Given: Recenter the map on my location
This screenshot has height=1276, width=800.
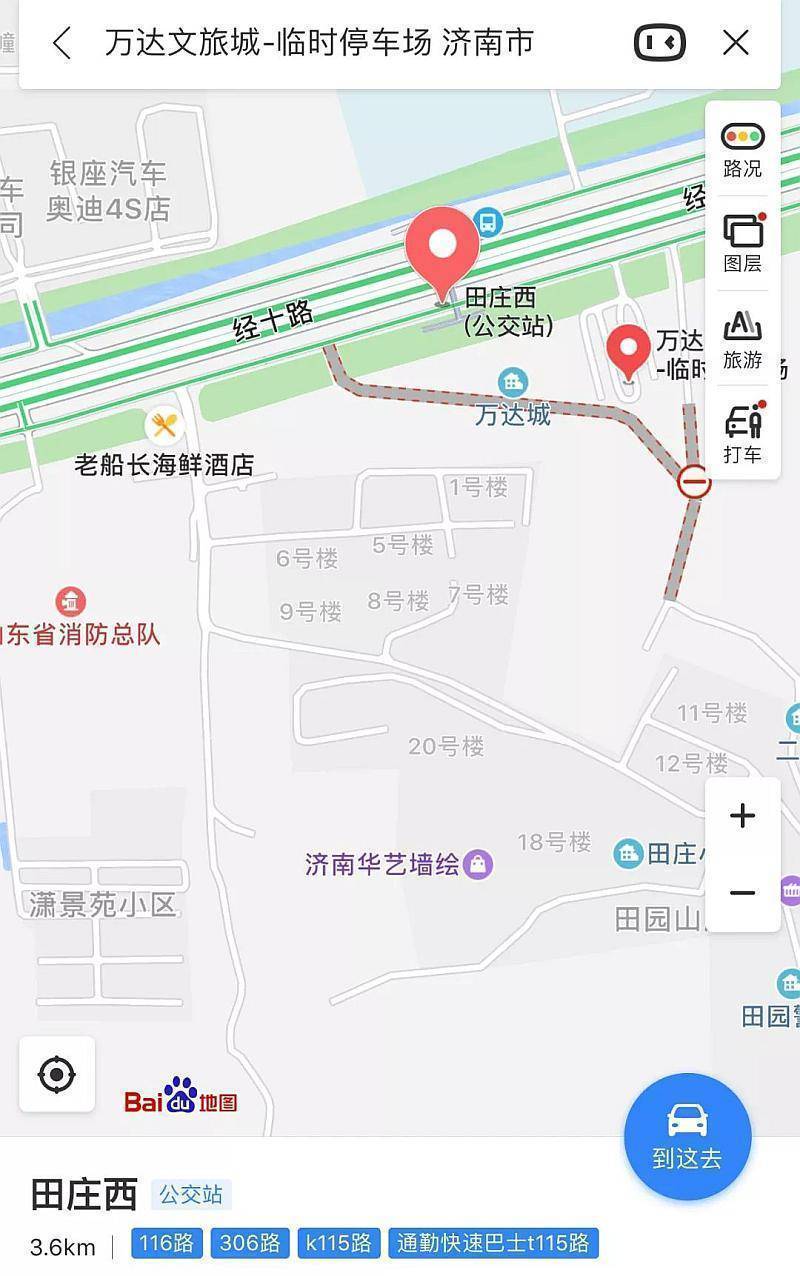Looking at the screenshot, I should (57, 1075).
